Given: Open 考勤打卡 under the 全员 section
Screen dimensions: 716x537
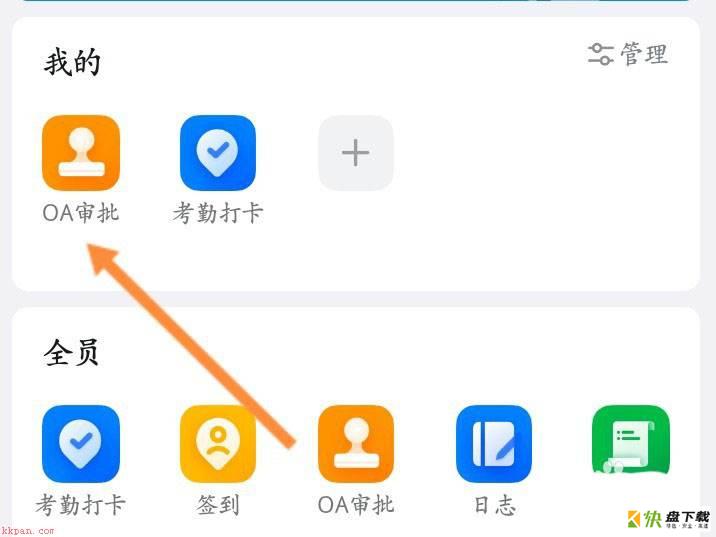Looking at the screenshot, I should point(80,444).
